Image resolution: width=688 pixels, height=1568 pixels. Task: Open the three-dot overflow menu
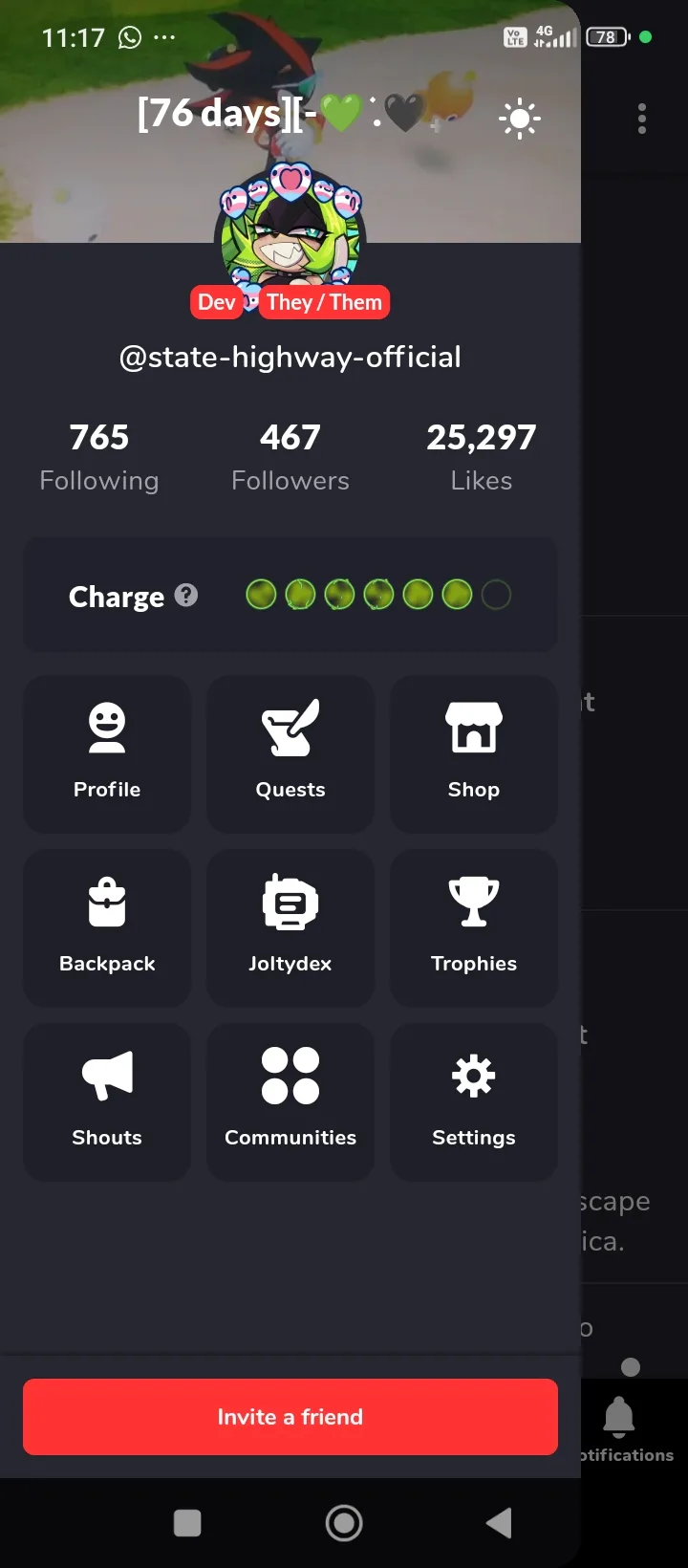642,119
